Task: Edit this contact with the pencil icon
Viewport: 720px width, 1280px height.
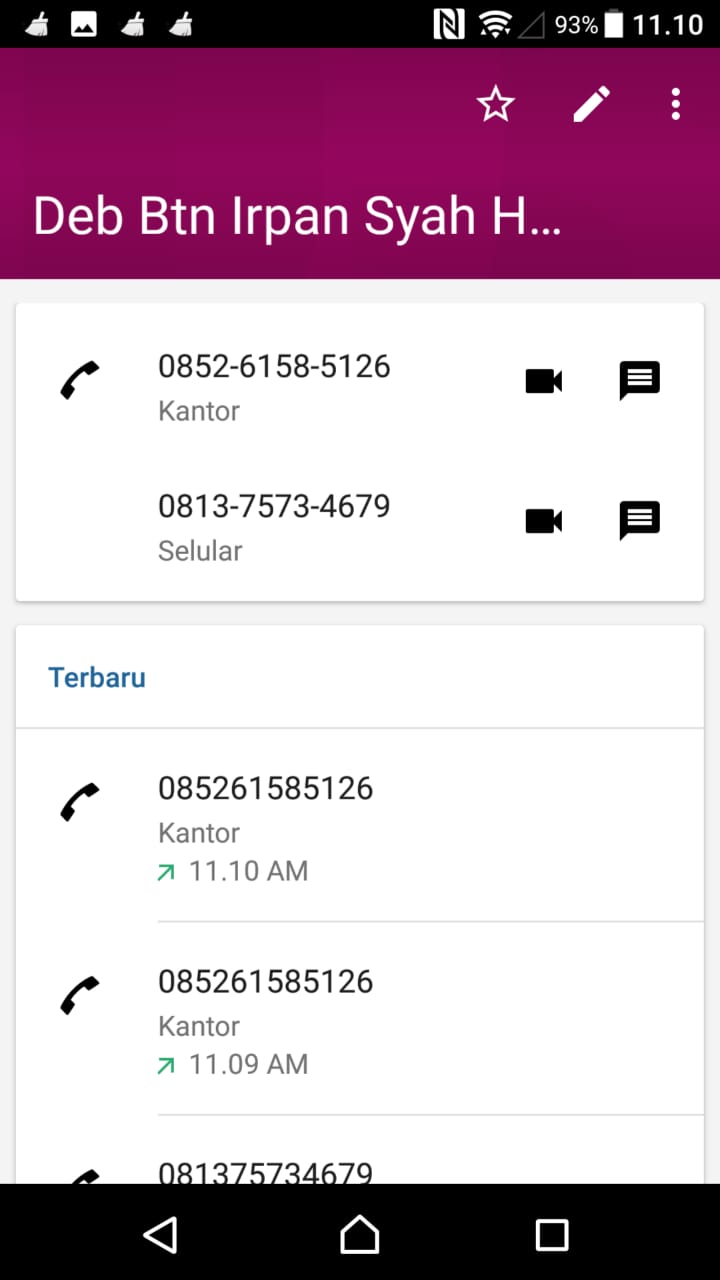Action: tap(591, 104)
